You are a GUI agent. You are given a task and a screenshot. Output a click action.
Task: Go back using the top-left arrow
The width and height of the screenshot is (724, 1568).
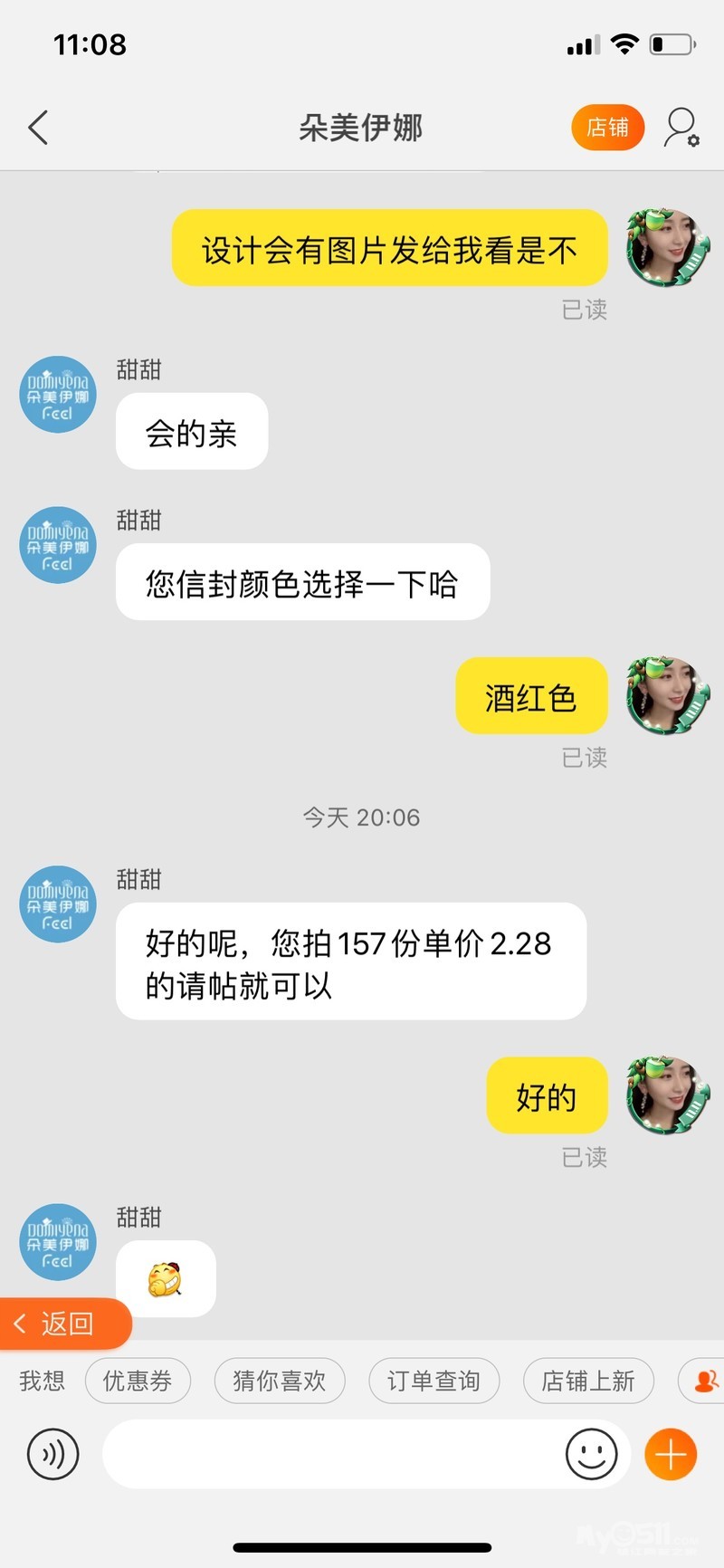(38, 128)
